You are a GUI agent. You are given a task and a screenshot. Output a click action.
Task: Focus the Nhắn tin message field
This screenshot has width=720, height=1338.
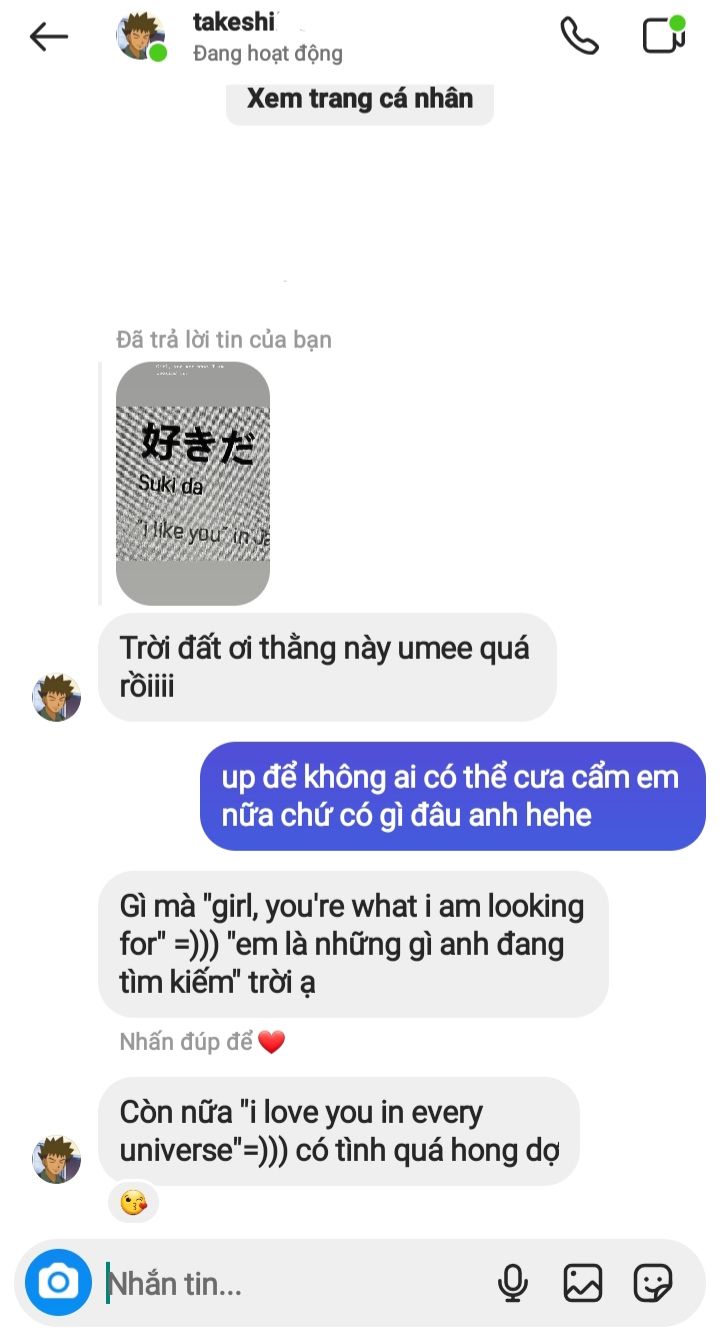[295, 1283]
